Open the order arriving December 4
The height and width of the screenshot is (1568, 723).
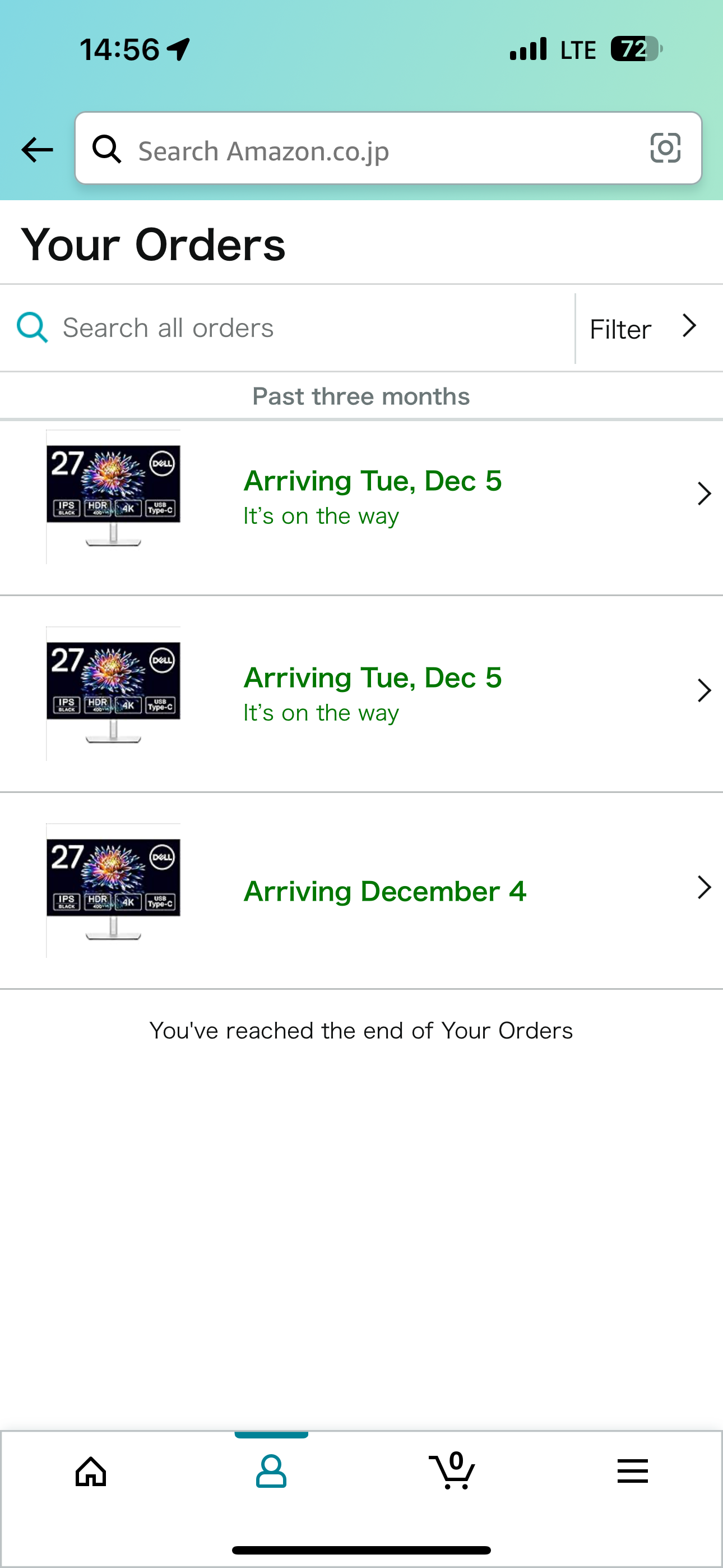click(x=361, y=891)
